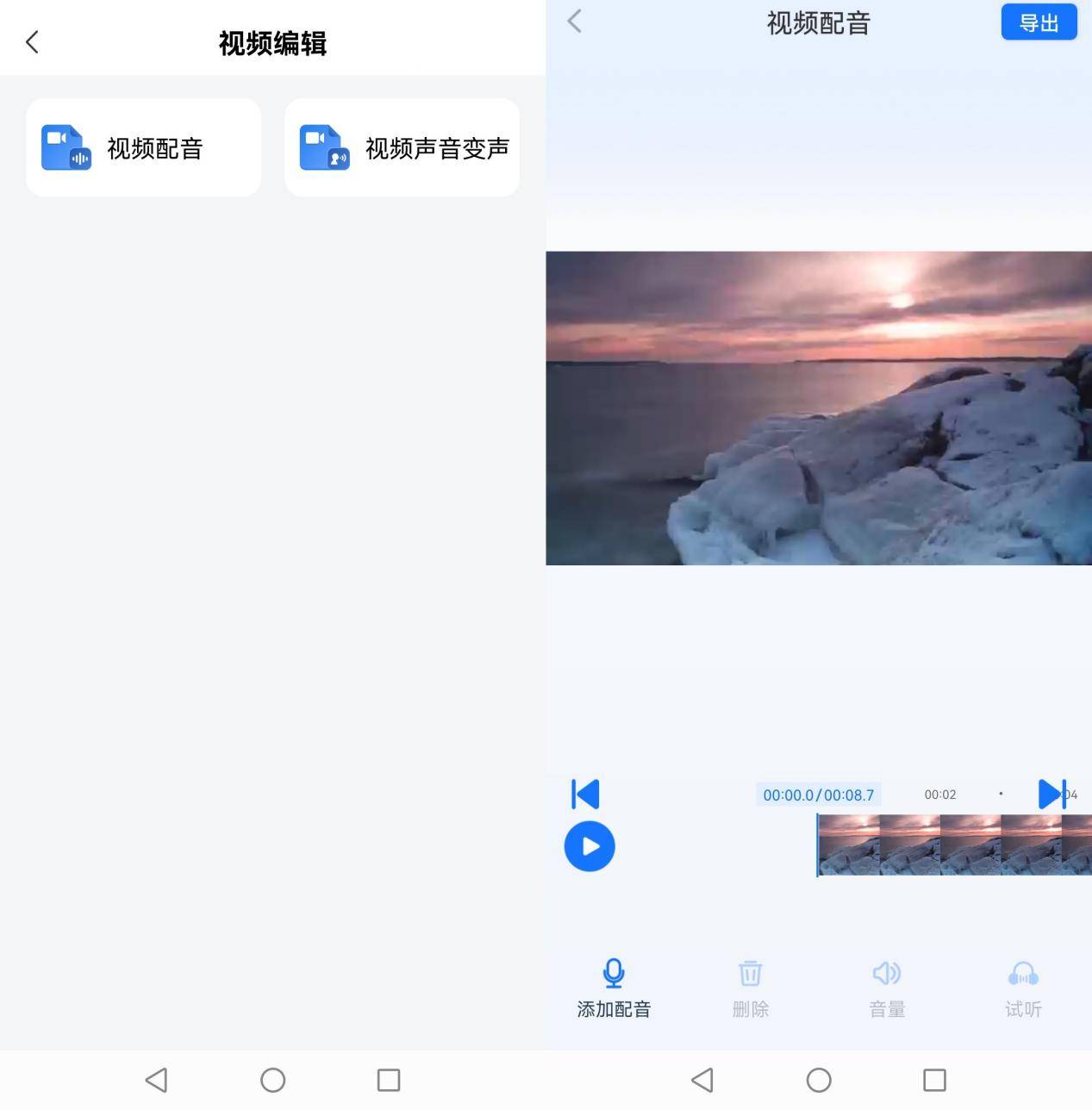
Task: Open recent apps under the 视频配音 editor
Action: 934,1080
